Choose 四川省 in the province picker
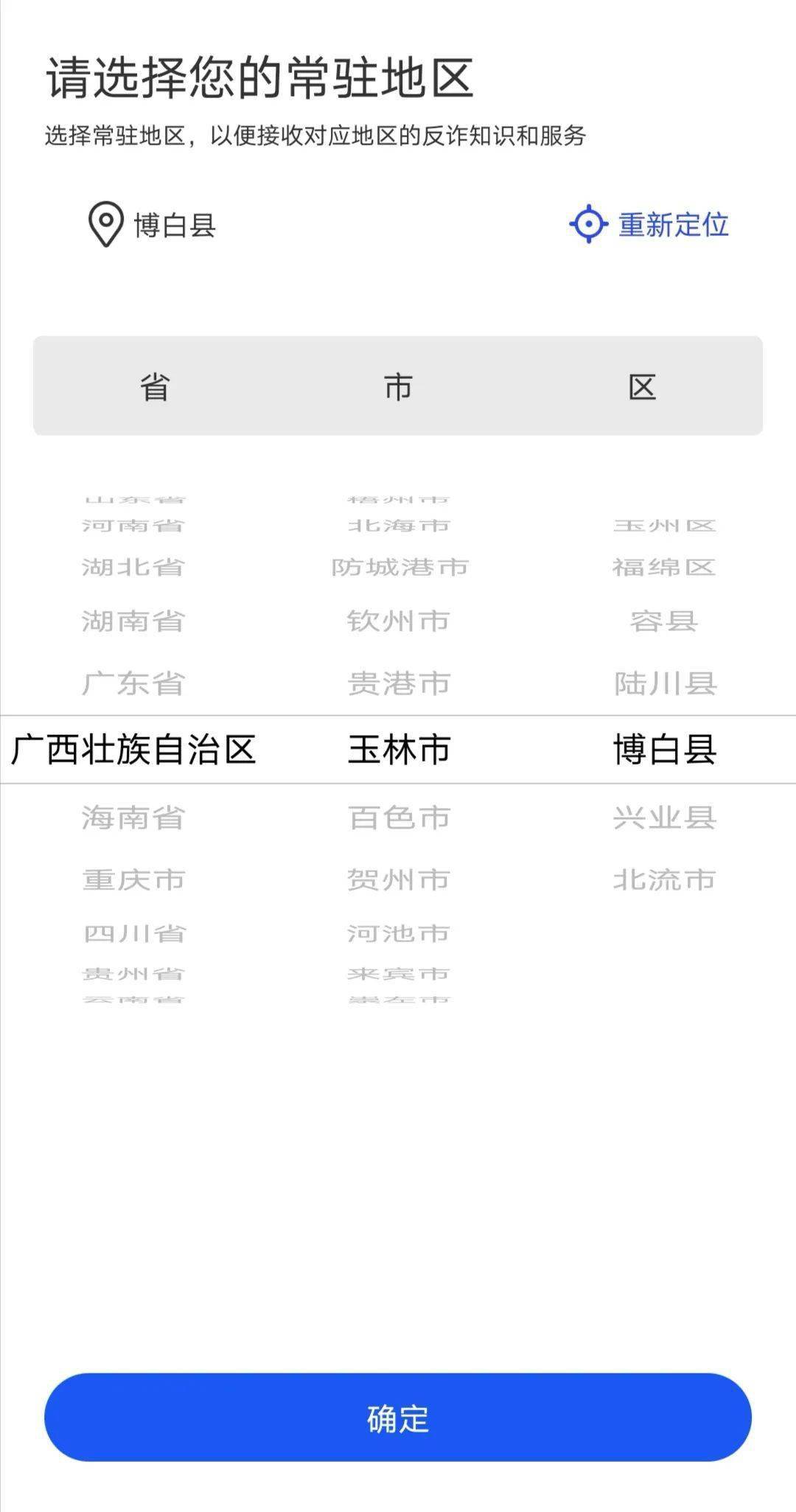This screenshot has width=796, height=1512. click(x=133, y=934)
